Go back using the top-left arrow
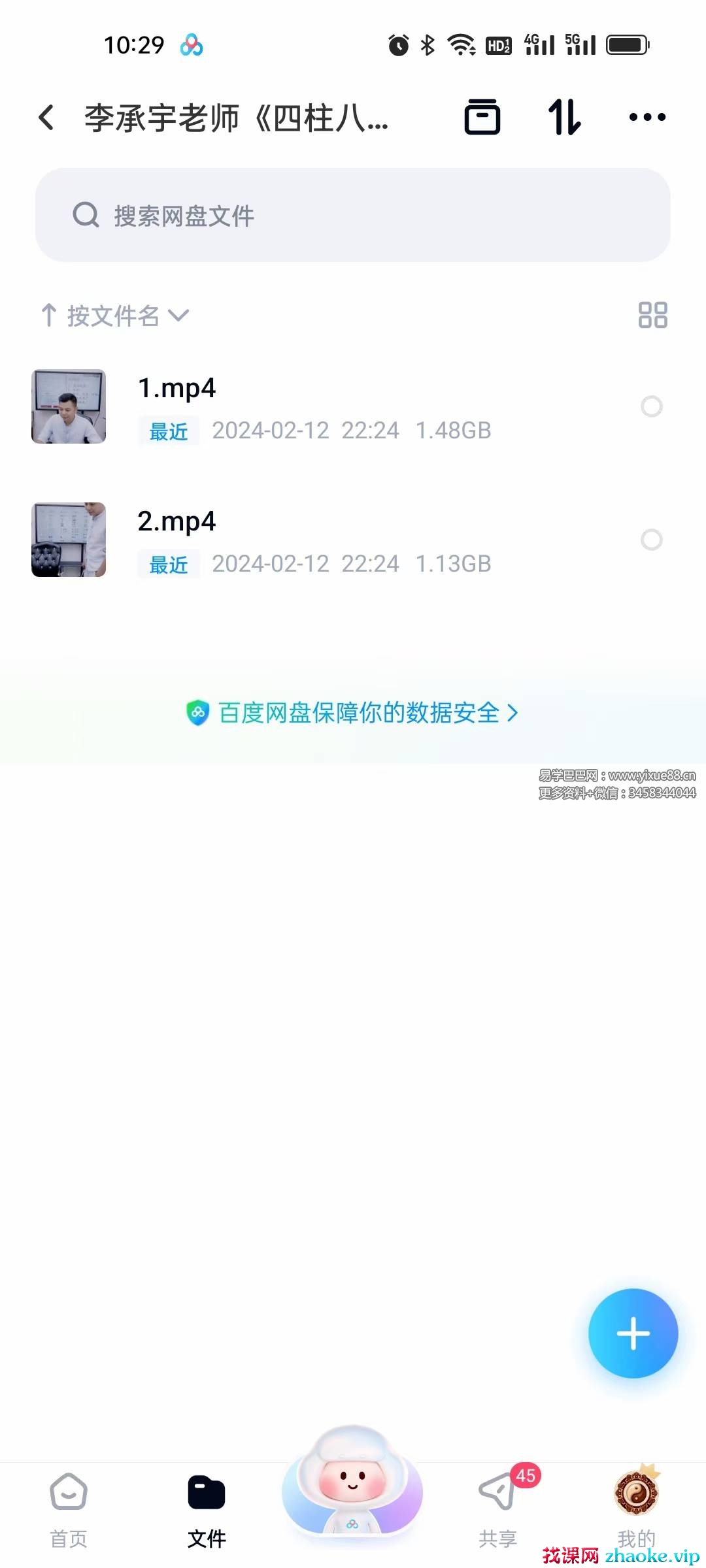 [46, 118]
